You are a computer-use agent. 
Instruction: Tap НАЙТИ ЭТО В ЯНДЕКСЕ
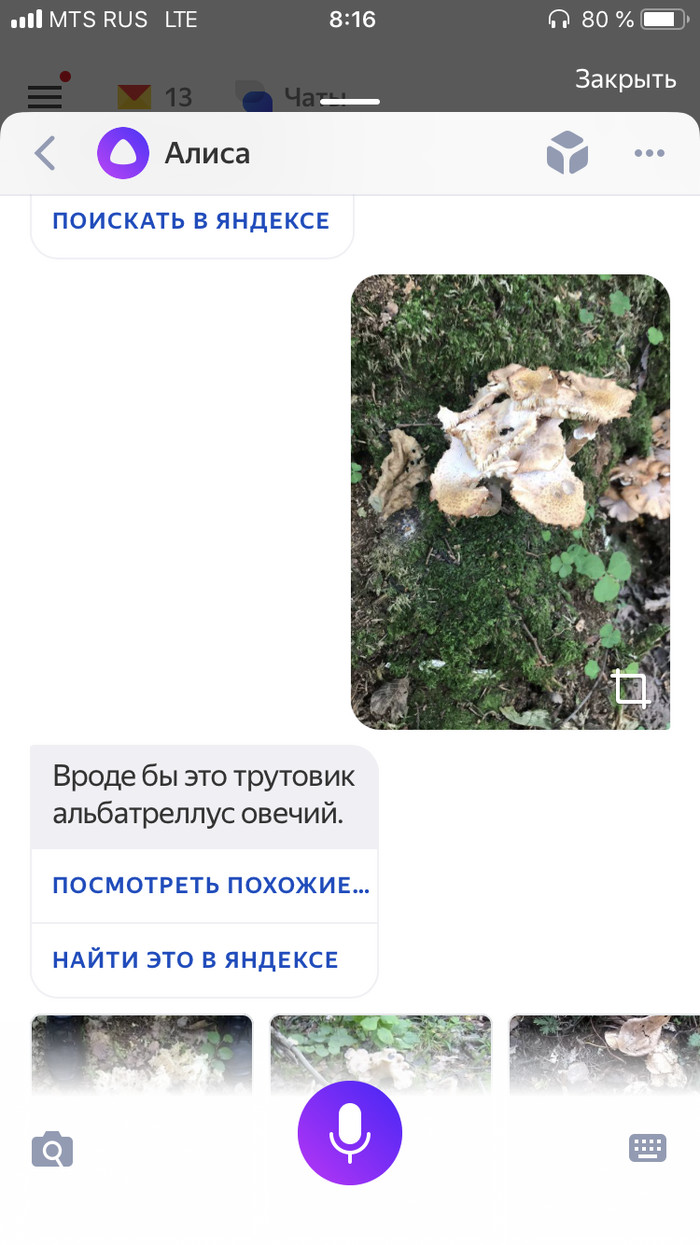pyautogui.click(x=196, y=960)
